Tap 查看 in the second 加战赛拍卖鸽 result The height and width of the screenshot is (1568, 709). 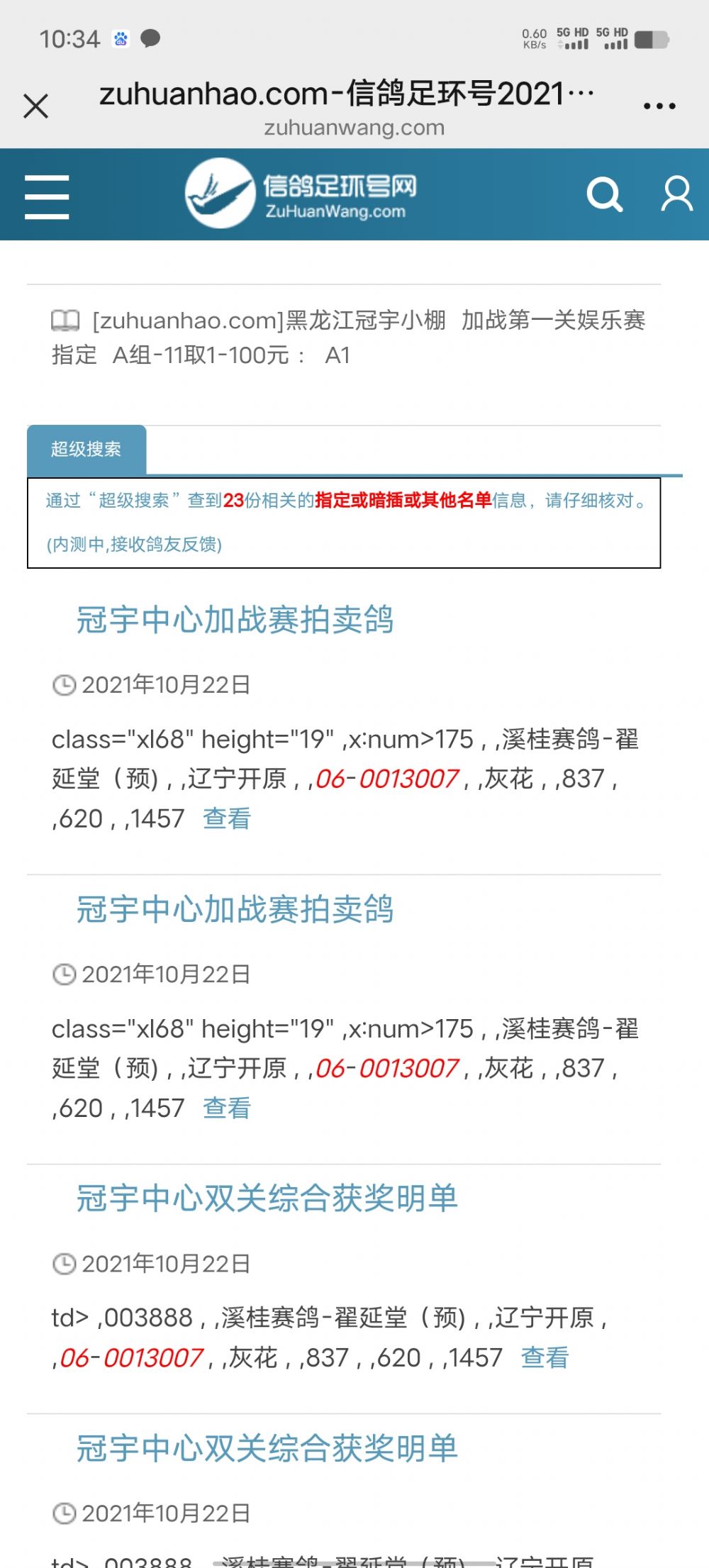pos(227,1108)
